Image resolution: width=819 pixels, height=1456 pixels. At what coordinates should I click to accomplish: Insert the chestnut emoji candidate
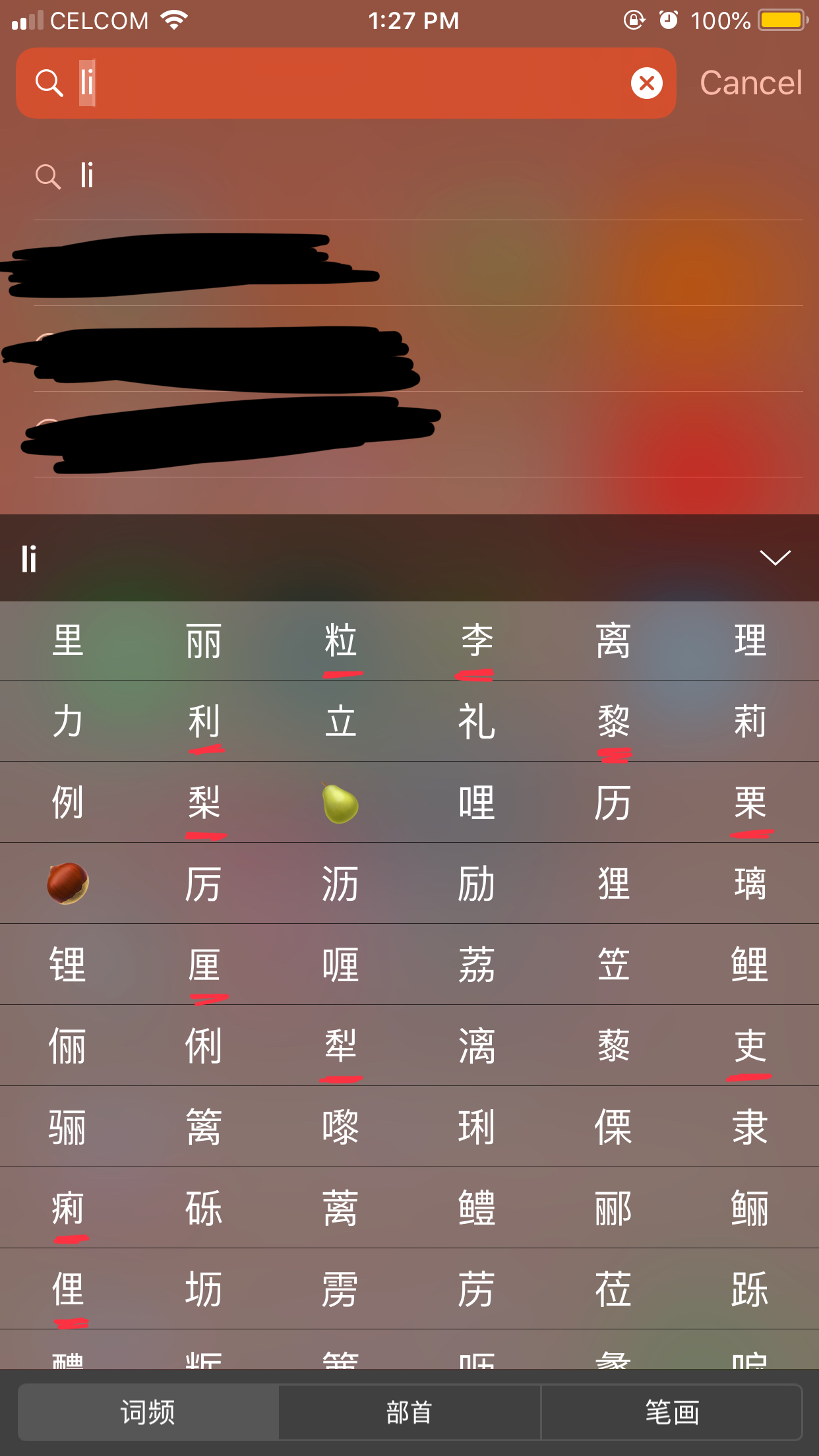pos(68,884)
